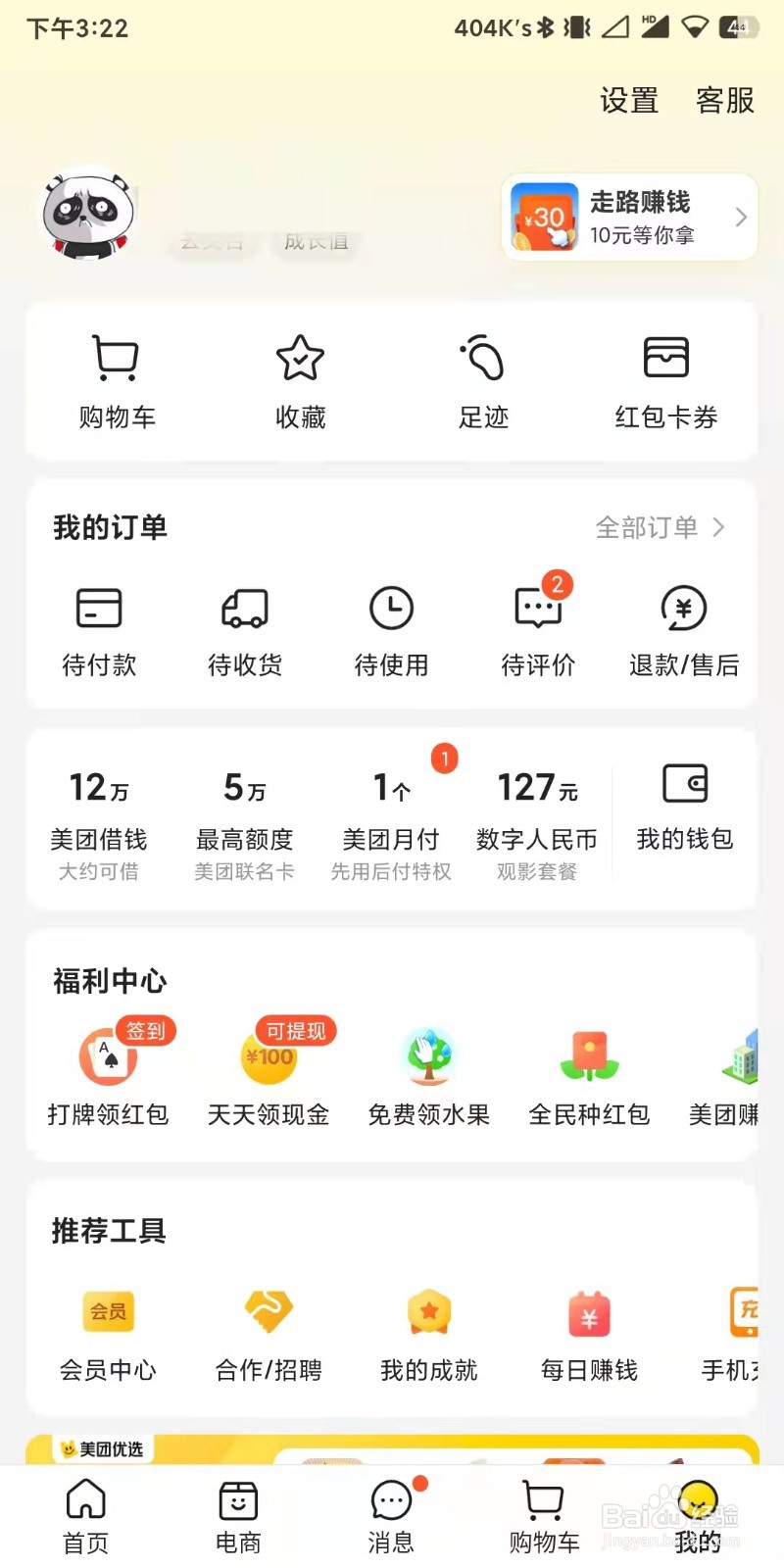This screenshot has width=784, height=1568.
Task: Check 待收货 orders to receive
Action: pos(245,629)
